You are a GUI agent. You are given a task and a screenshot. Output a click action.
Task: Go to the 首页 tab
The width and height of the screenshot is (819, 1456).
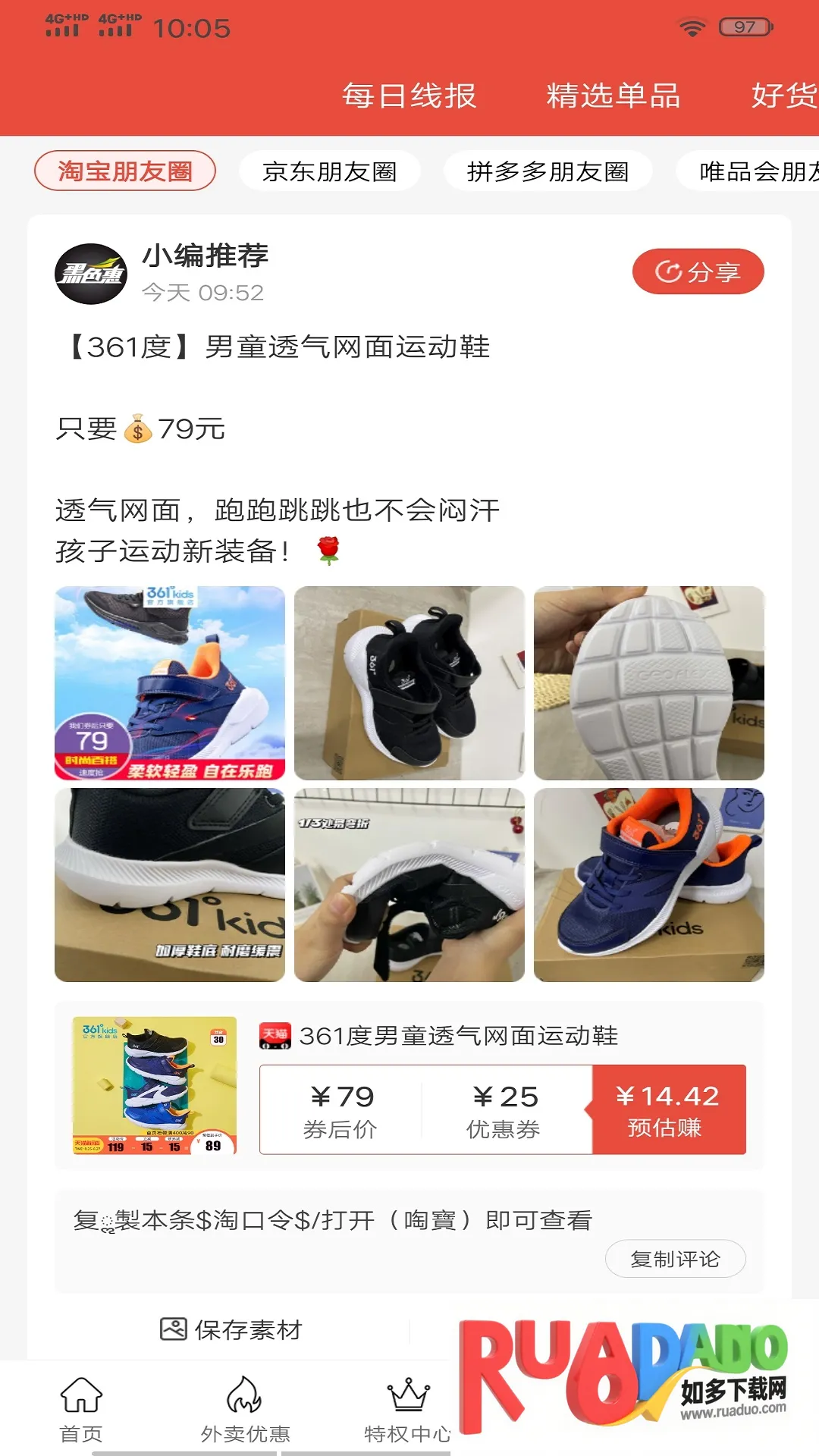(81, 1410)
